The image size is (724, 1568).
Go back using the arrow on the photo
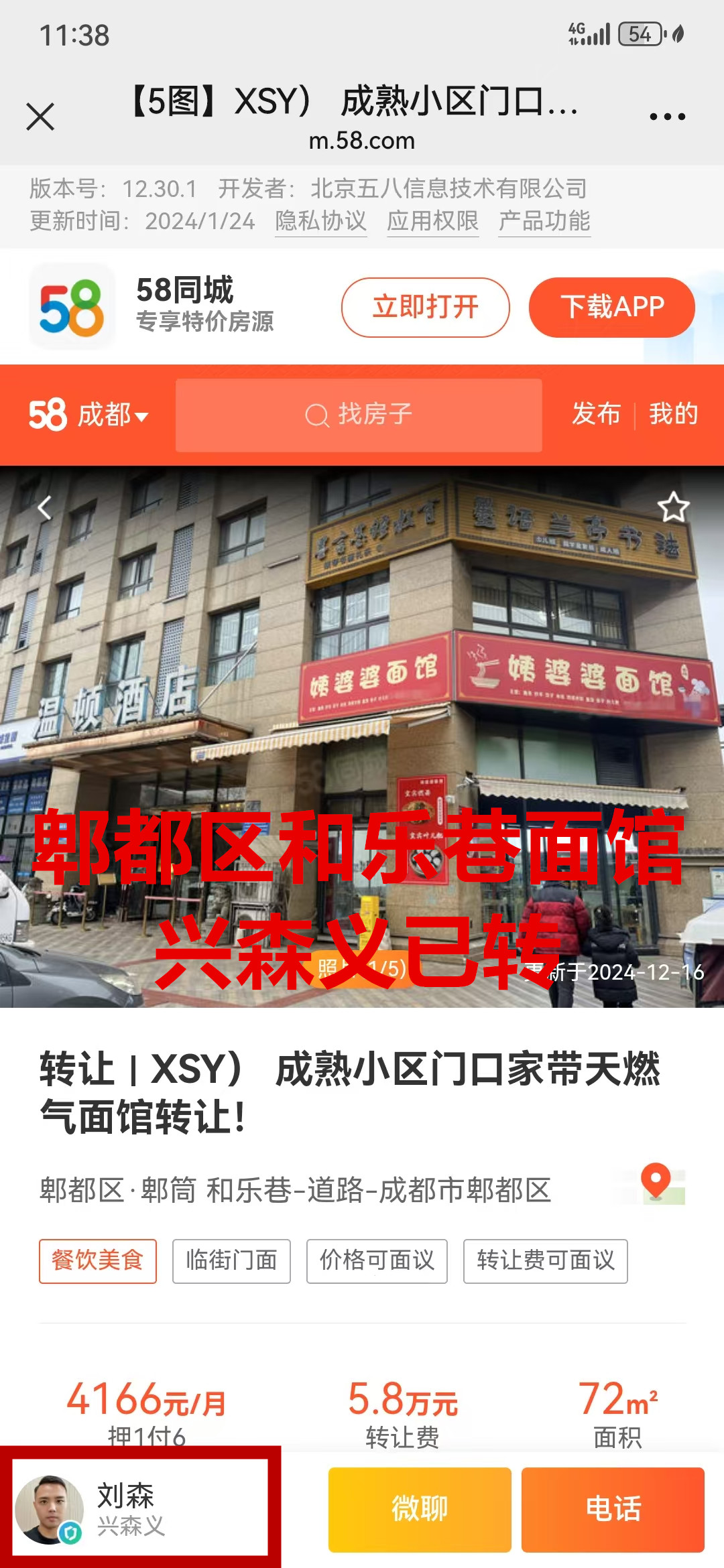[45, 508]
